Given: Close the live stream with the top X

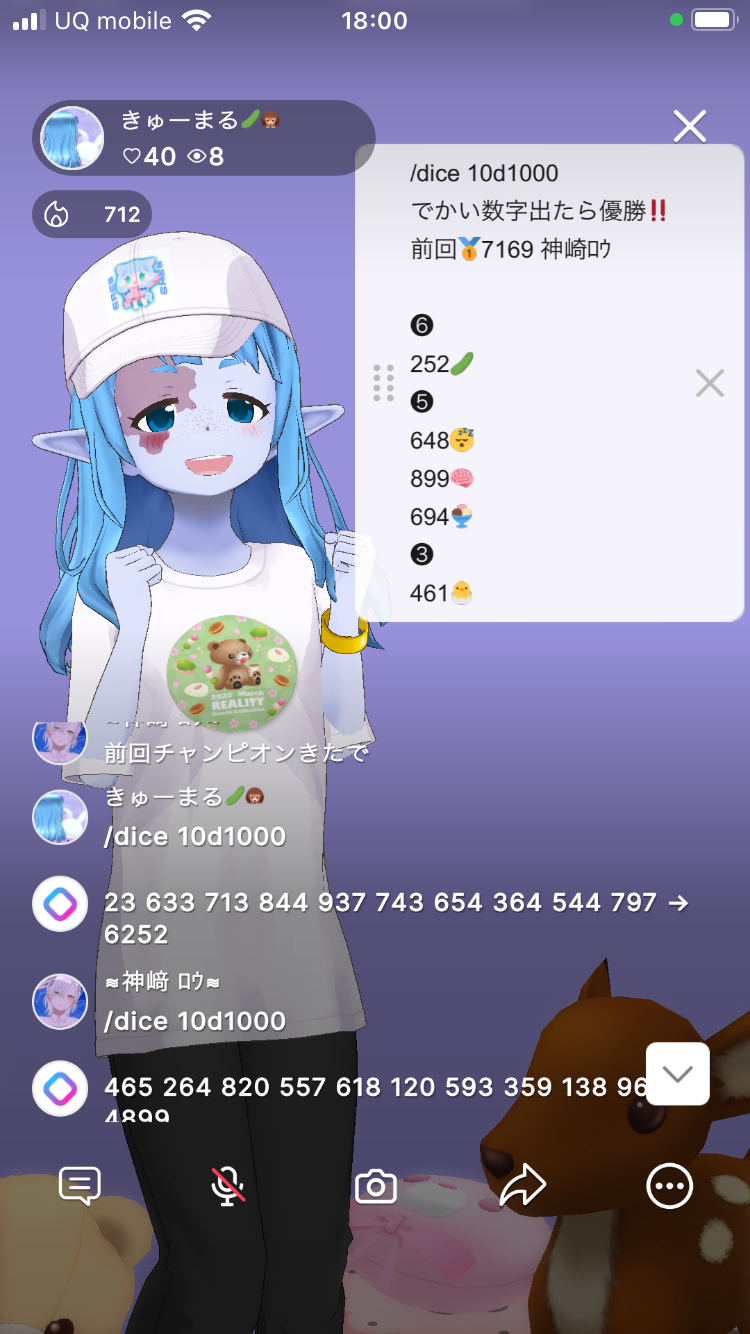Looking at the screenshot, I should point(690,126).
